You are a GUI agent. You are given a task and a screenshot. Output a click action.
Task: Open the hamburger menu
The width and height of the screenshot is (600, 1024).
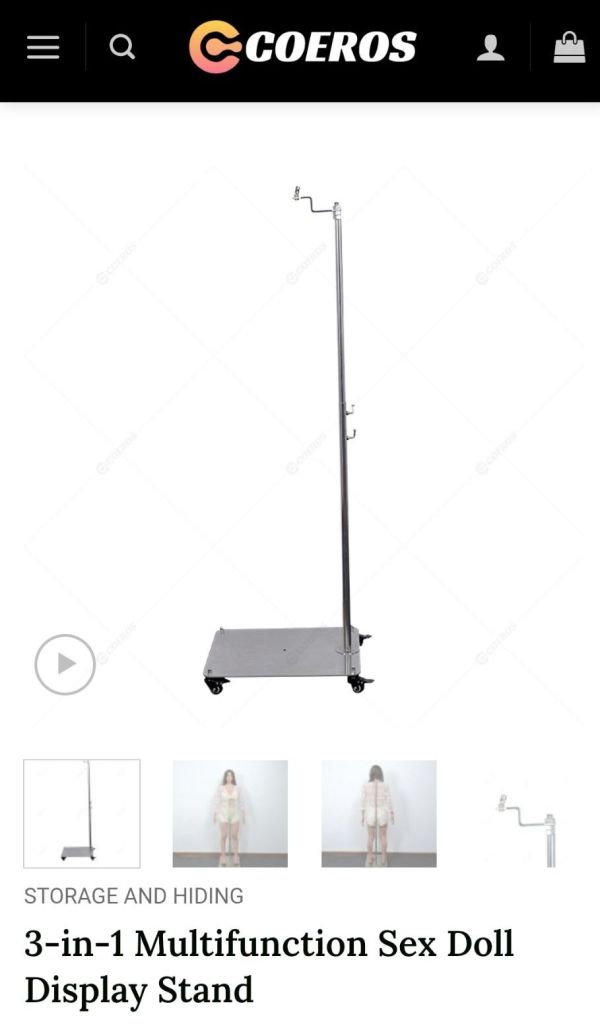coord(43,47)
